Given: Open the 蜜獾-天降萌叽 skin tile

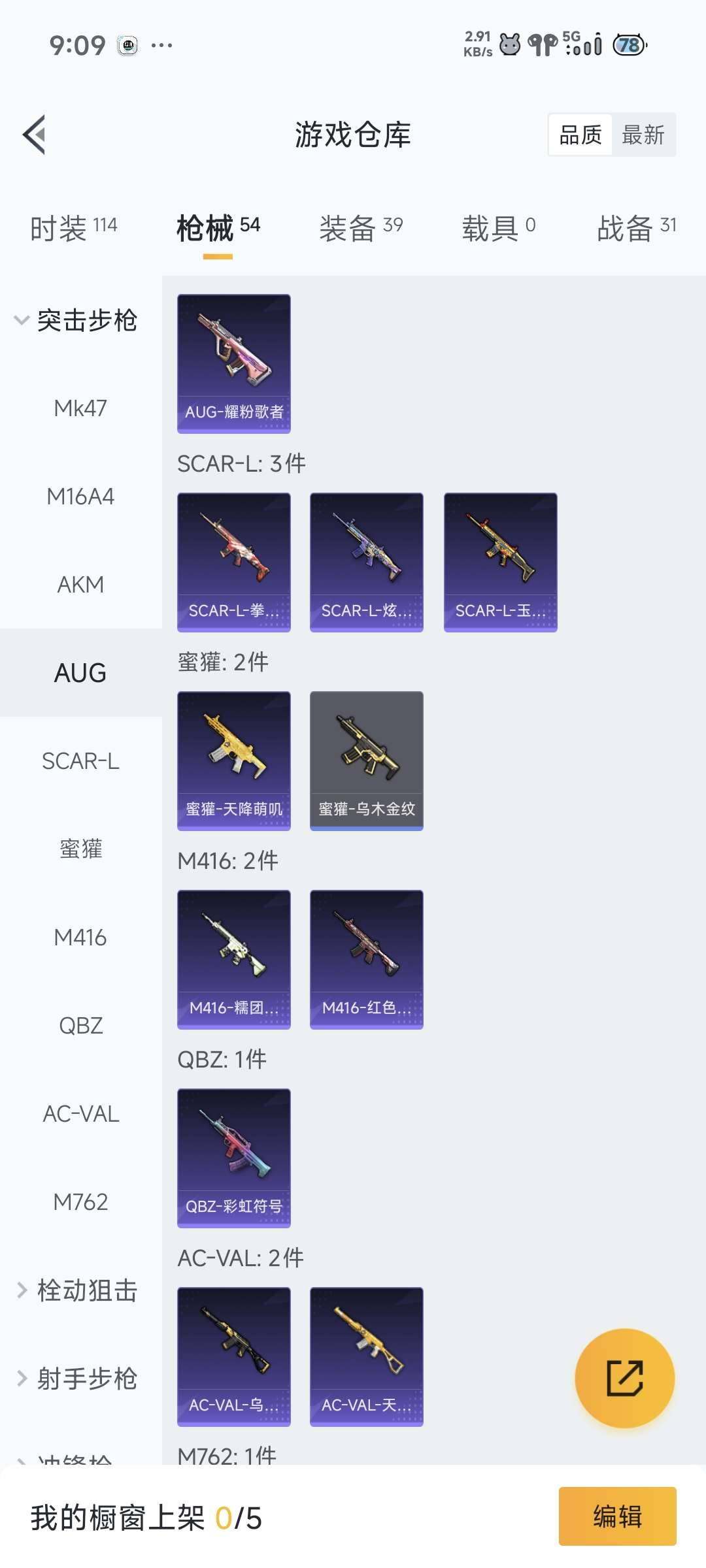Looking at the screenshot, I should pyautogui.click(x=234, y=760).
